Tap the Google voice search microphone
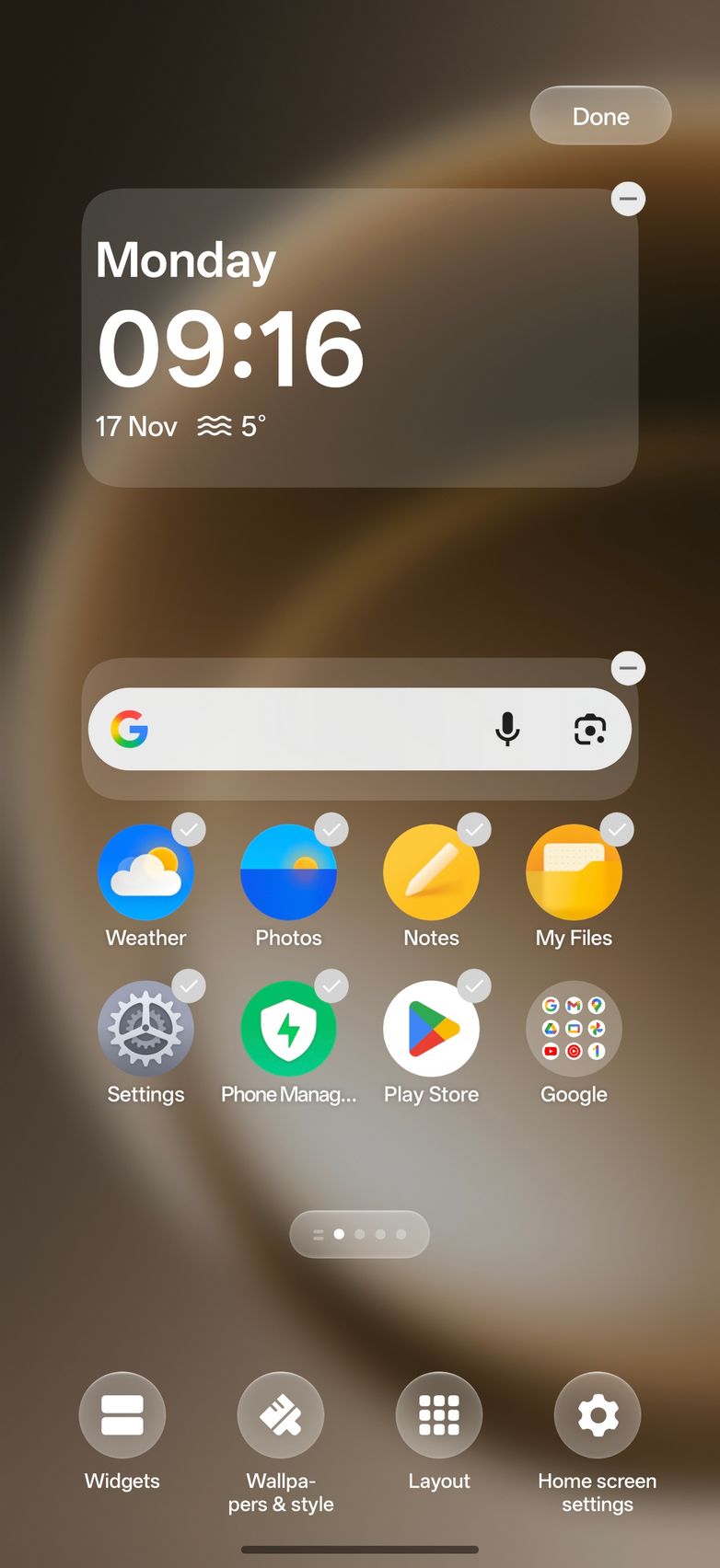Screen dimensions: 720x1568 coord(507,729)
